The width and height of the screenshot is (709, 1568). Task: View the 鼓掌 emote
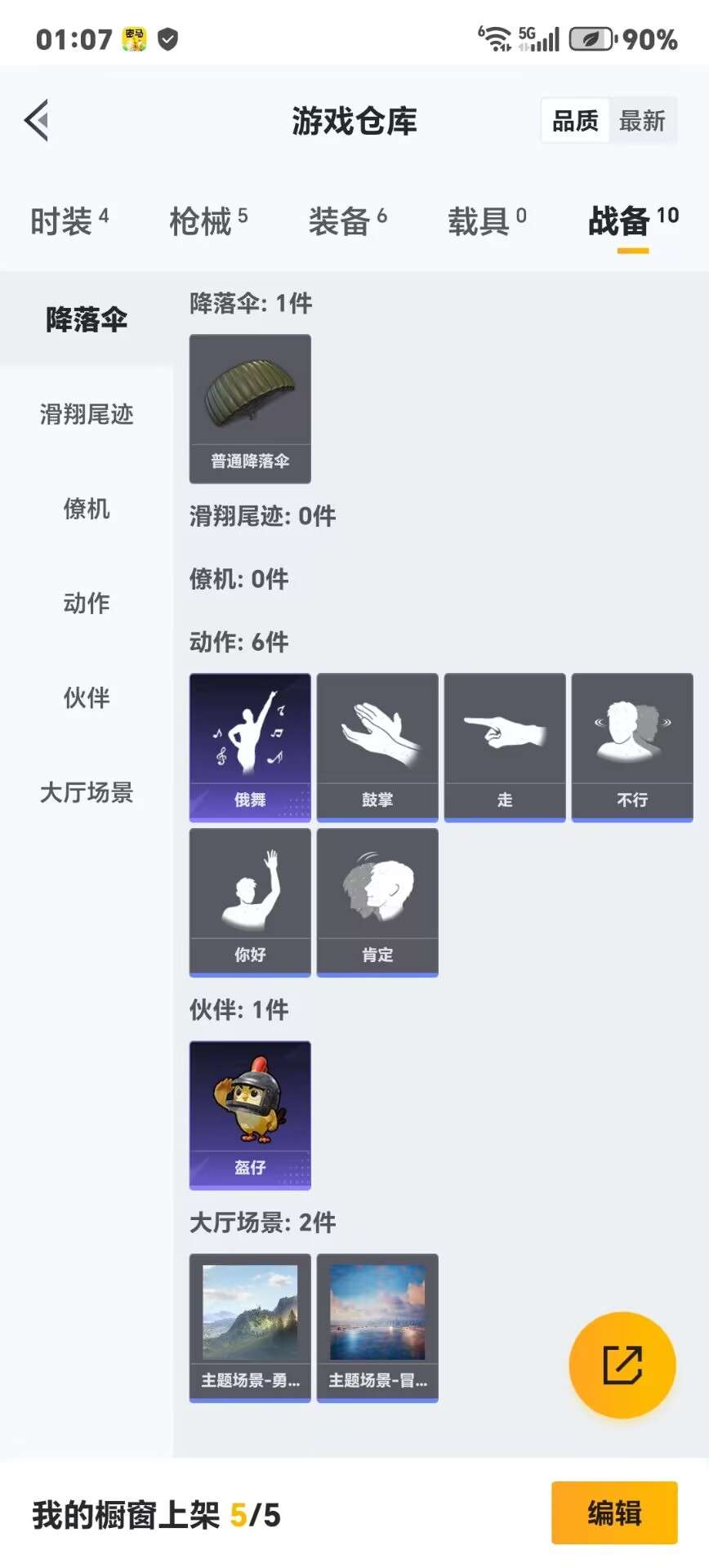click(377, 746)
